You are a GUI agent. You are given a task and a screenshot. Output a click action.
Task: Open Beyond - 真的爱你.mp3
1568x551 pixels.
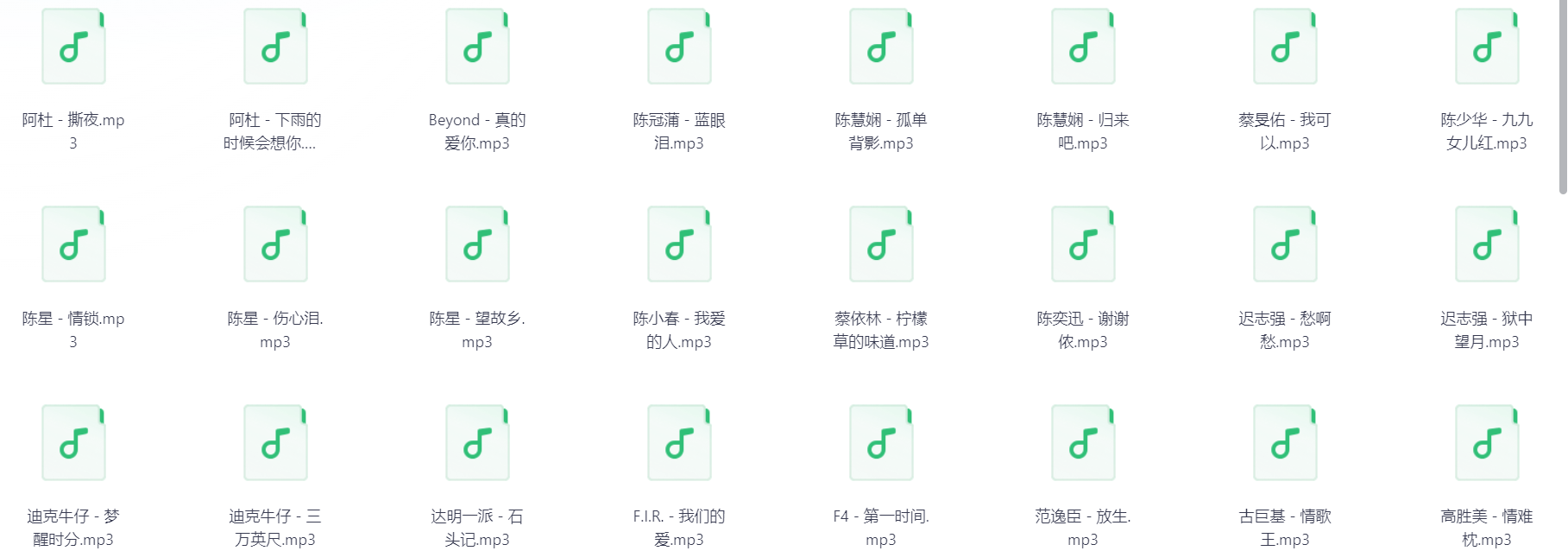point(477,47)
